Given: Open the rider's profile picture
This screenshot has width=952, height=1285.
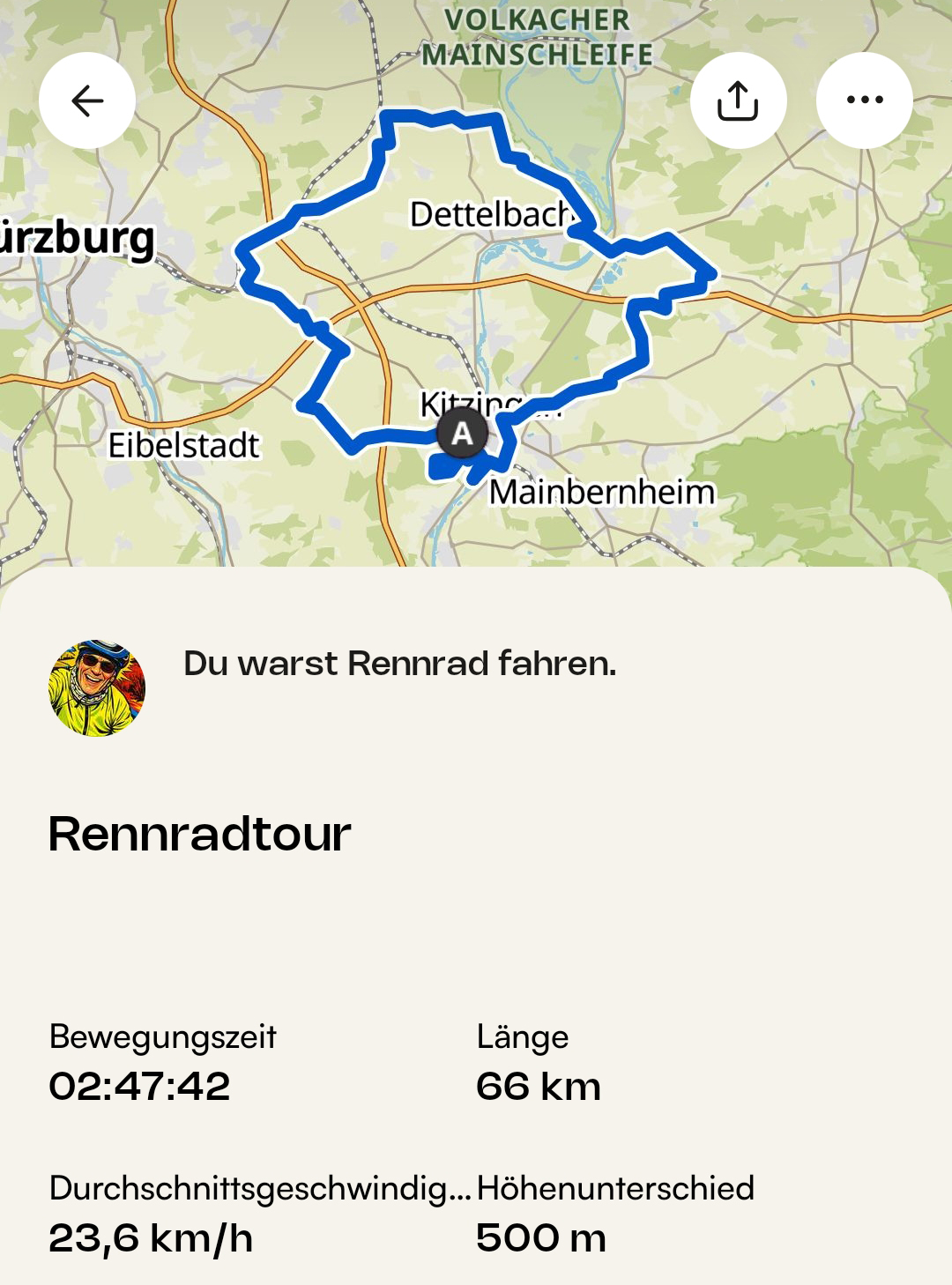Looking at the screenshot, I should [97, 688].
